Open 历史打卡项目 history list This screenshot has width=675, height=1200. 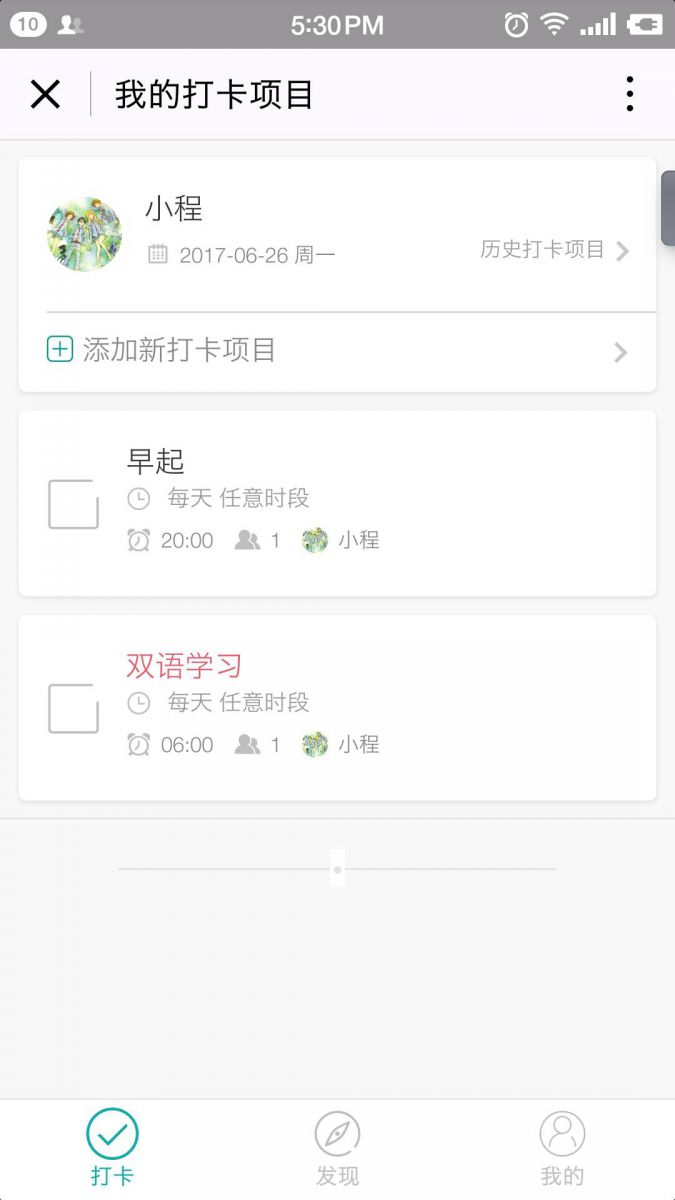[x=555, y=250]
